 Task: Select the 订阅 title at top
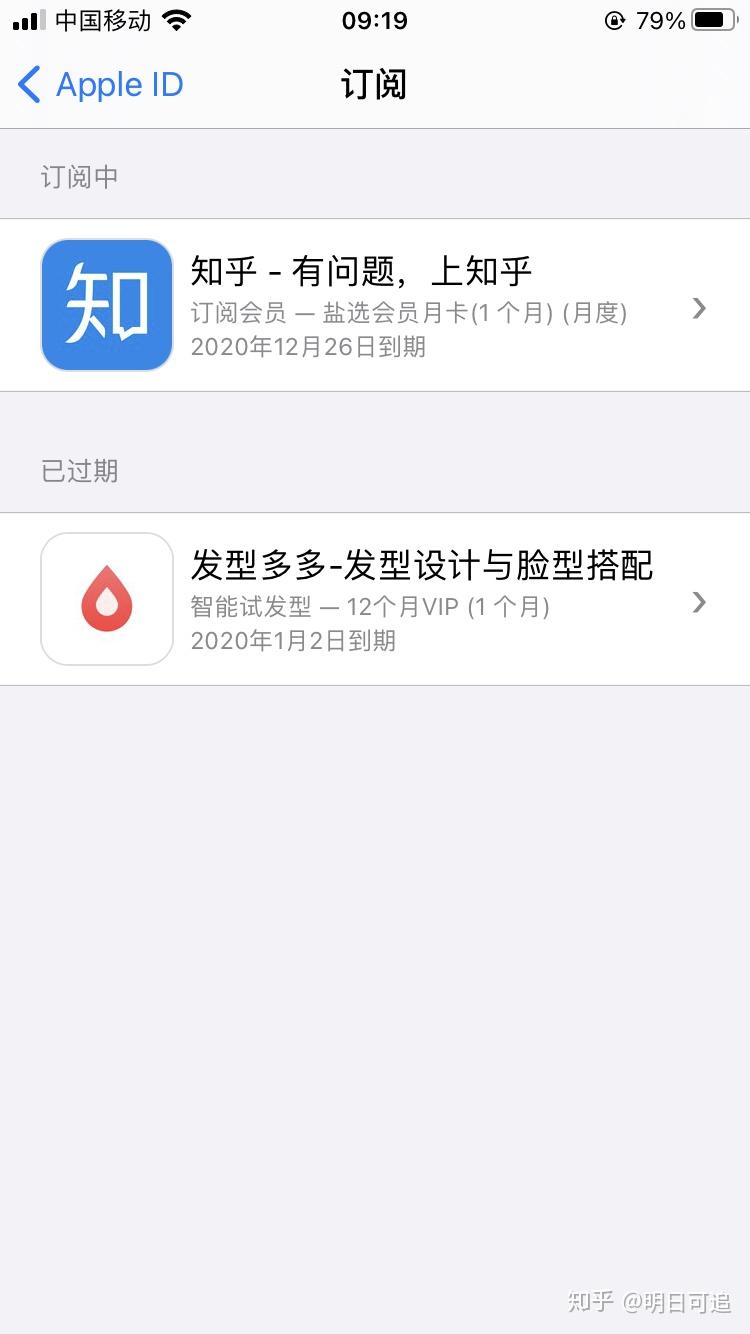tap(375, 85)
